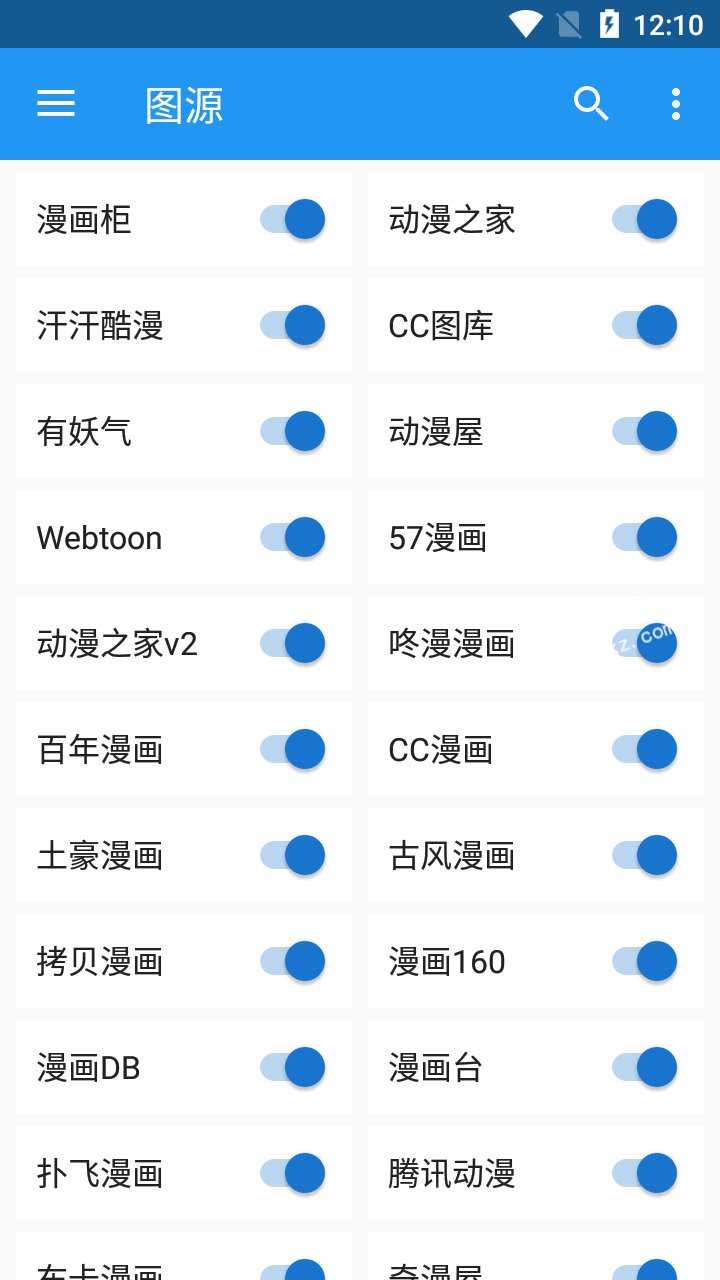Turn off the 动漫之家 switch
The width and height of the screenshot is (720, 1280).
tap(645, 219)
